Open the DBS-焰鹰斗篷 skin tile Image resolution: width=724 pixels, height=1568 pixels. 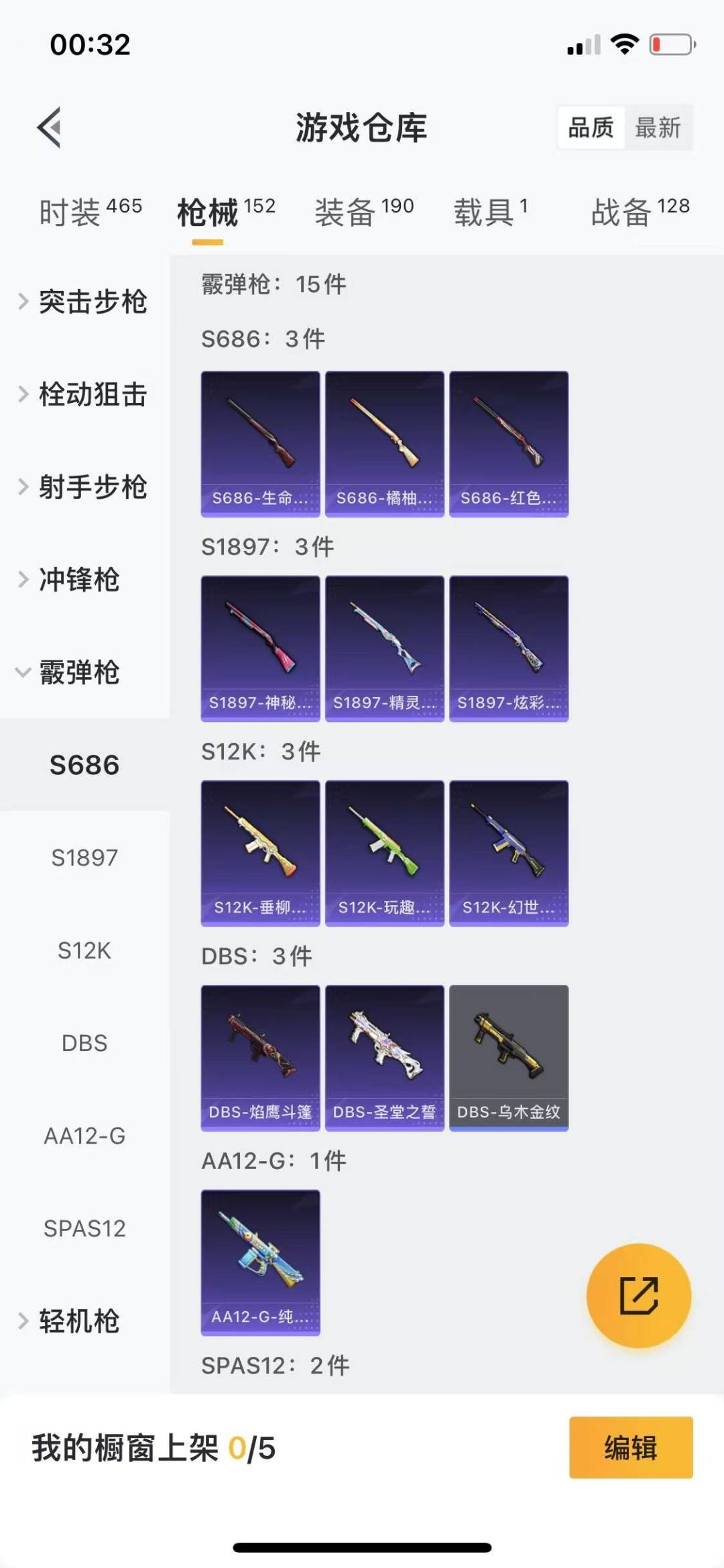point(260,1057)
